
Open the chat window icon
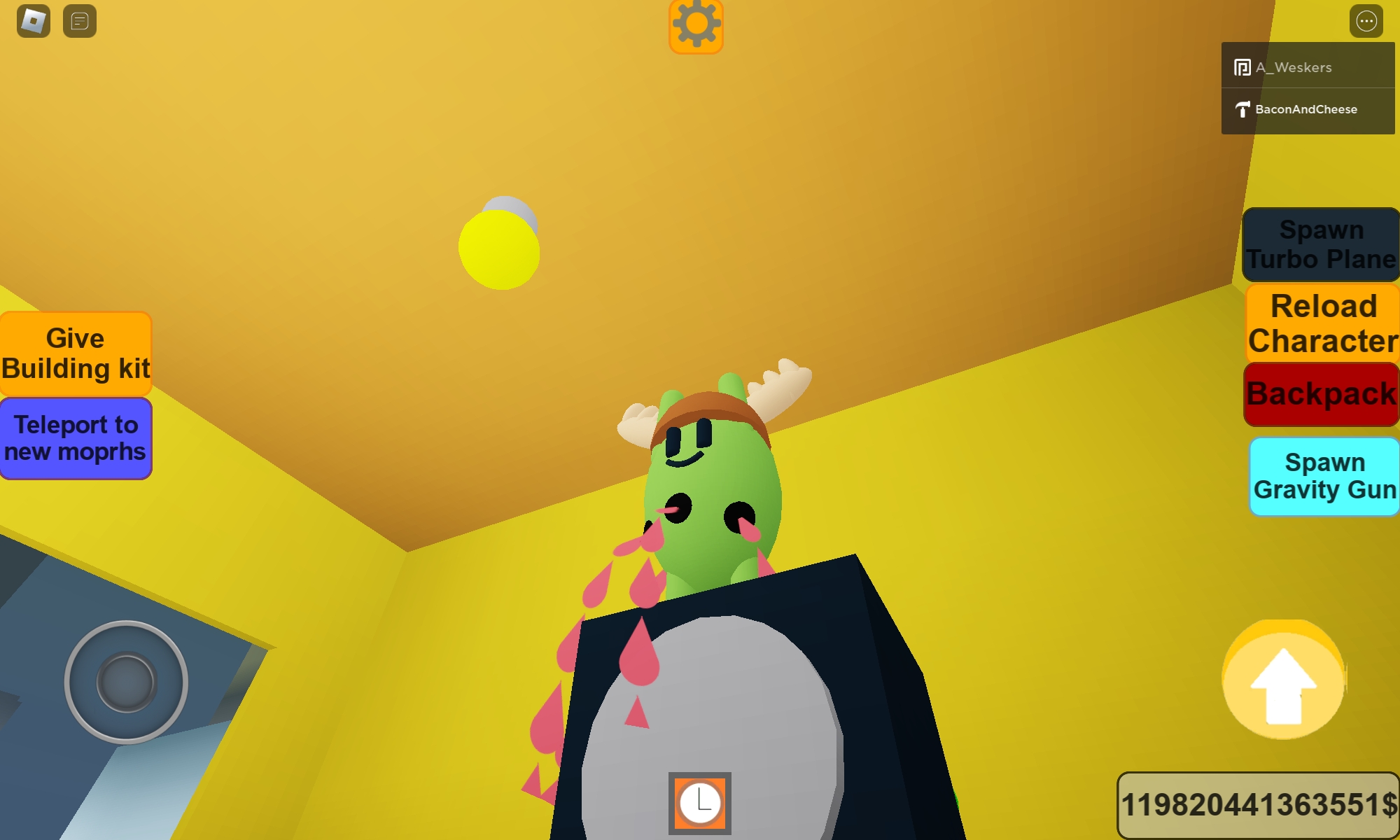click(79, 21)
